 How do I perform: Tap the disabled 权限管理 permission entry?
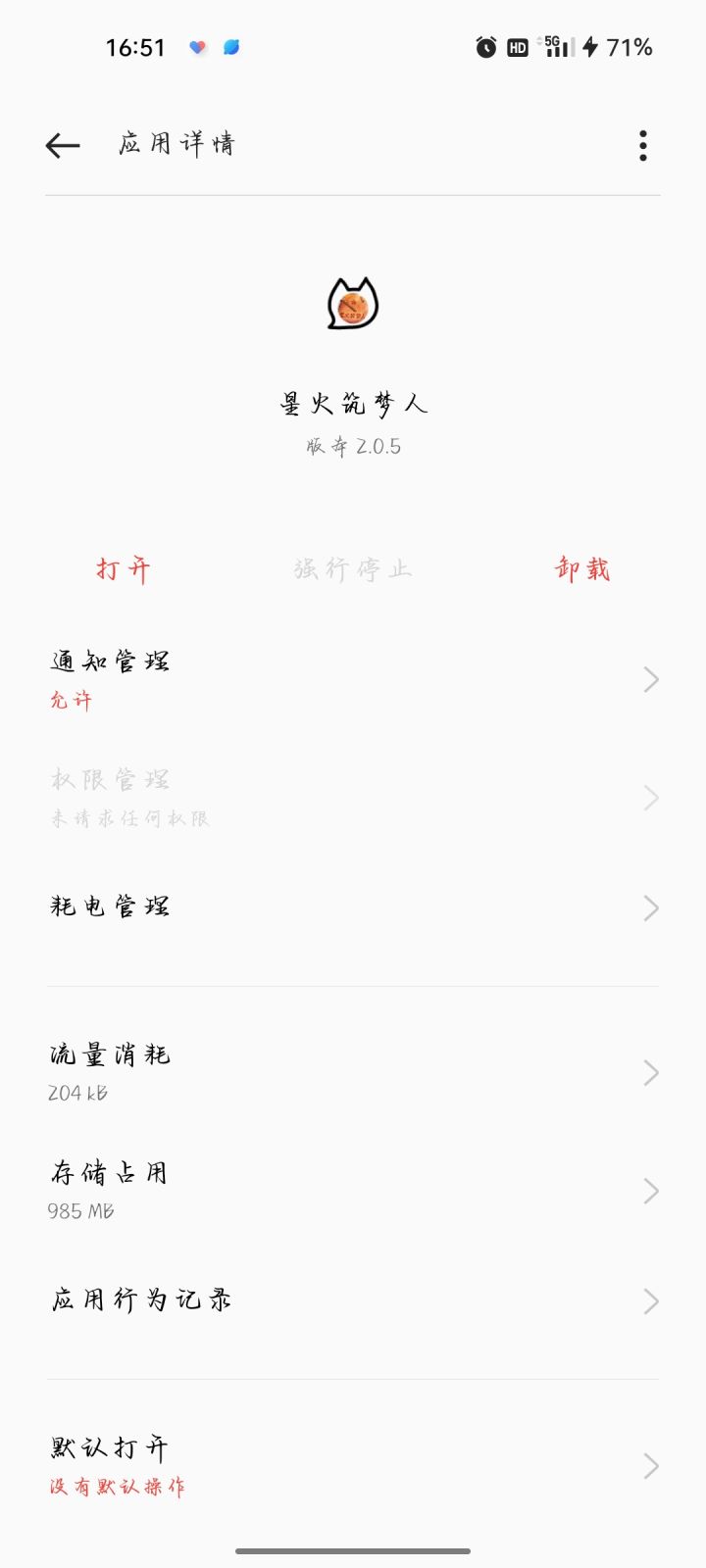tap(353, 797)
